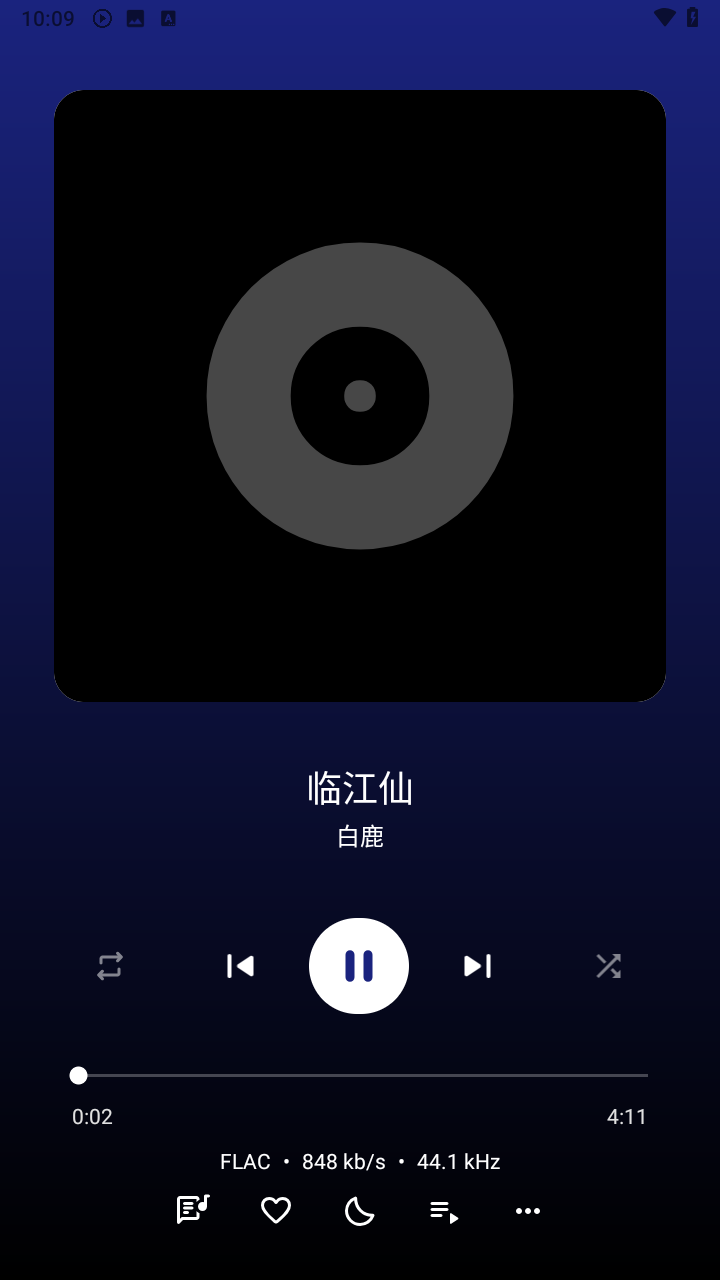
Task: Click the total duration 4:11
Action: (x=626, y=1117)
